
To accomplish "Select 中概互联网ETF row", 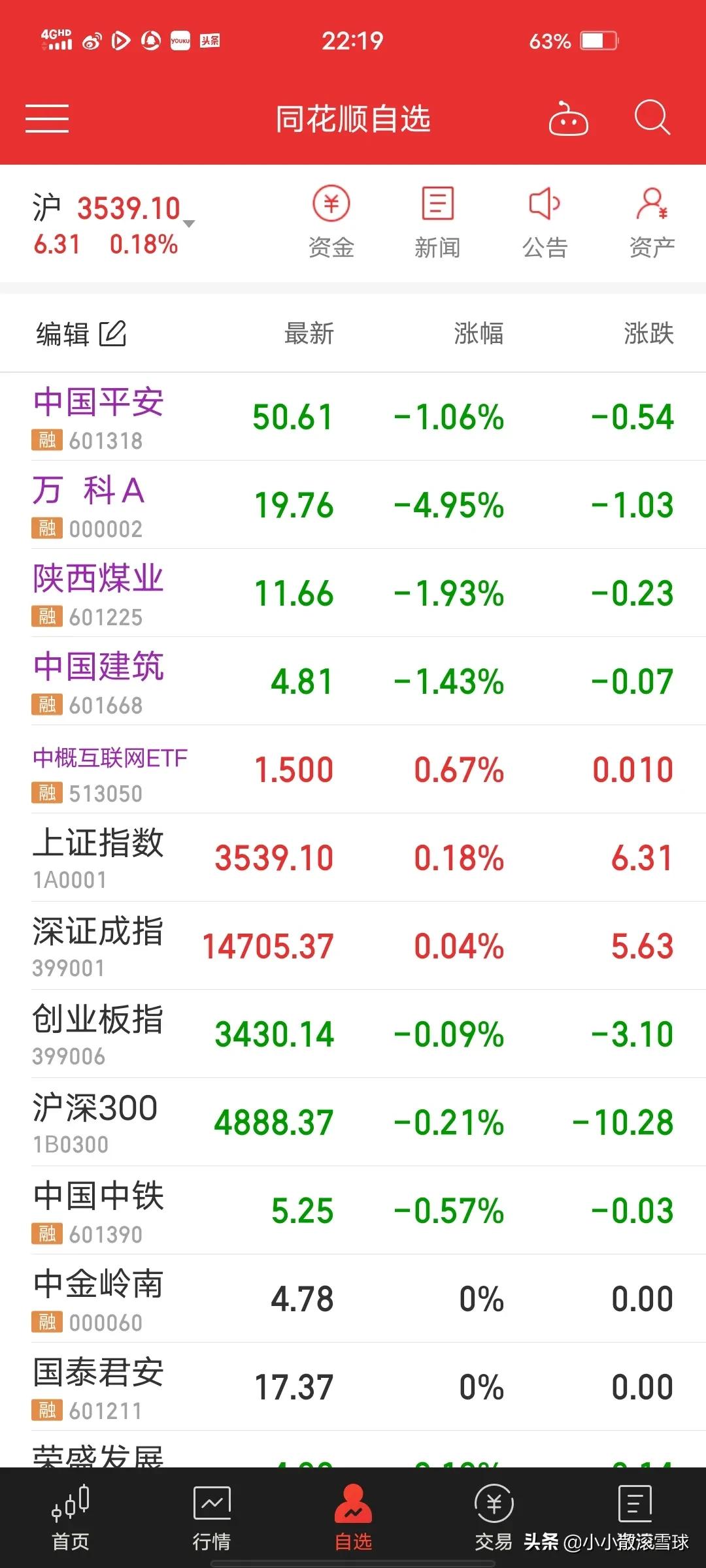I will (x=353, y=770).
